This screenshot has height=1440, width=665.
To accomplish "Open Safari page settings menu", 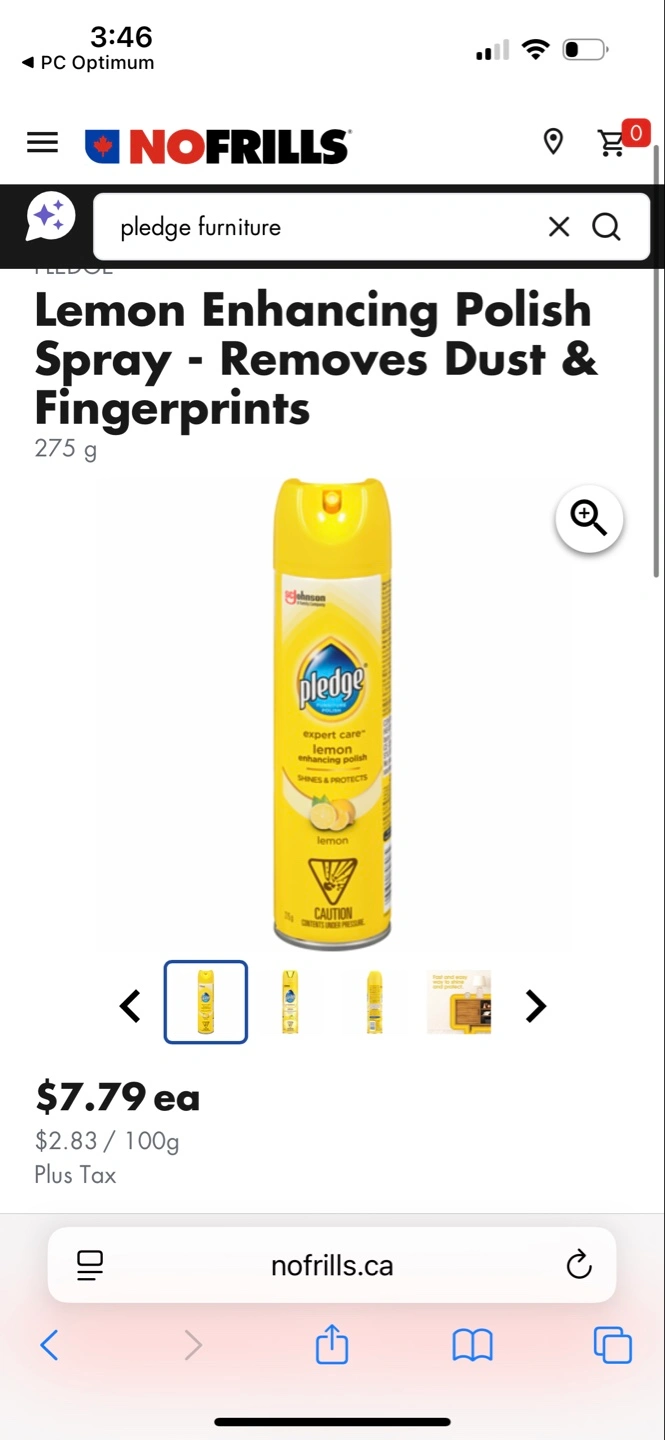I will tap(90, 1265).
